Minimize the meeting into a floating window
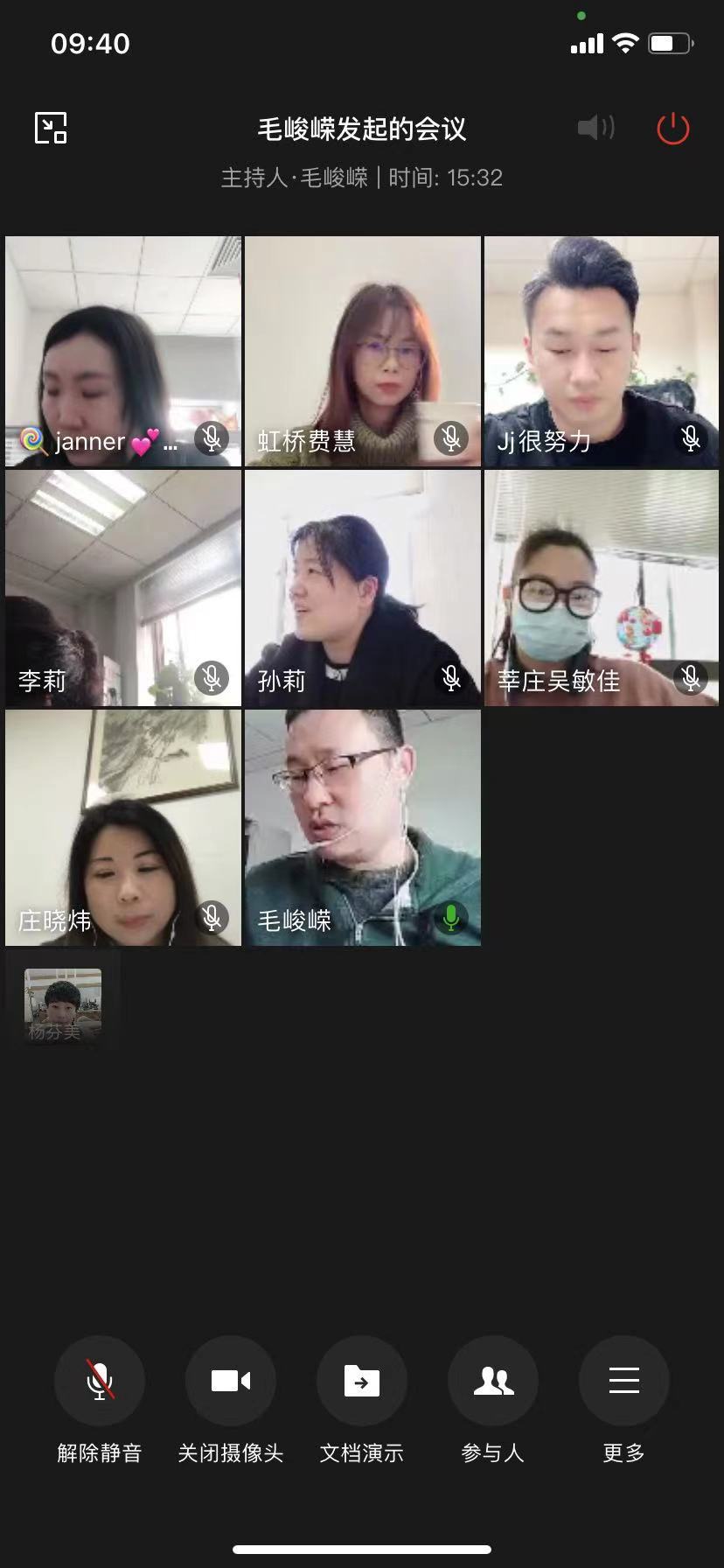Image resolution: width=724 pixels, height=1568 pixels. 51,129
